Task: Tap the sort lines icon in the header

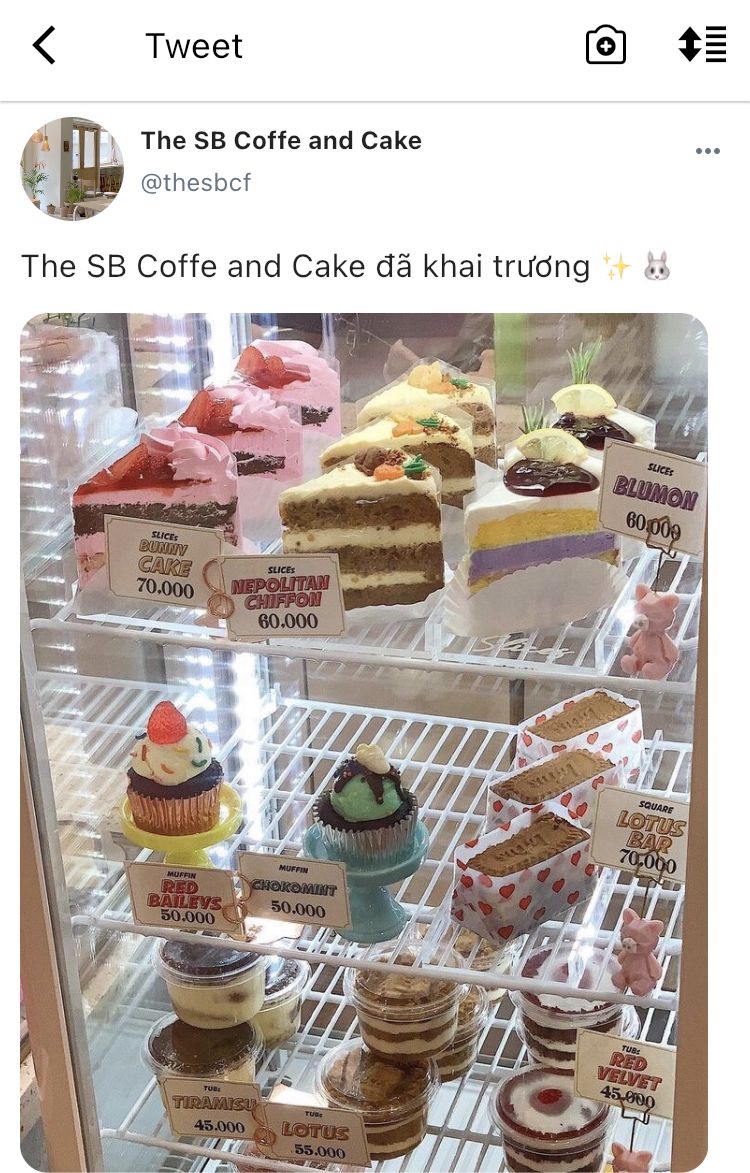Action: (702, 45)
